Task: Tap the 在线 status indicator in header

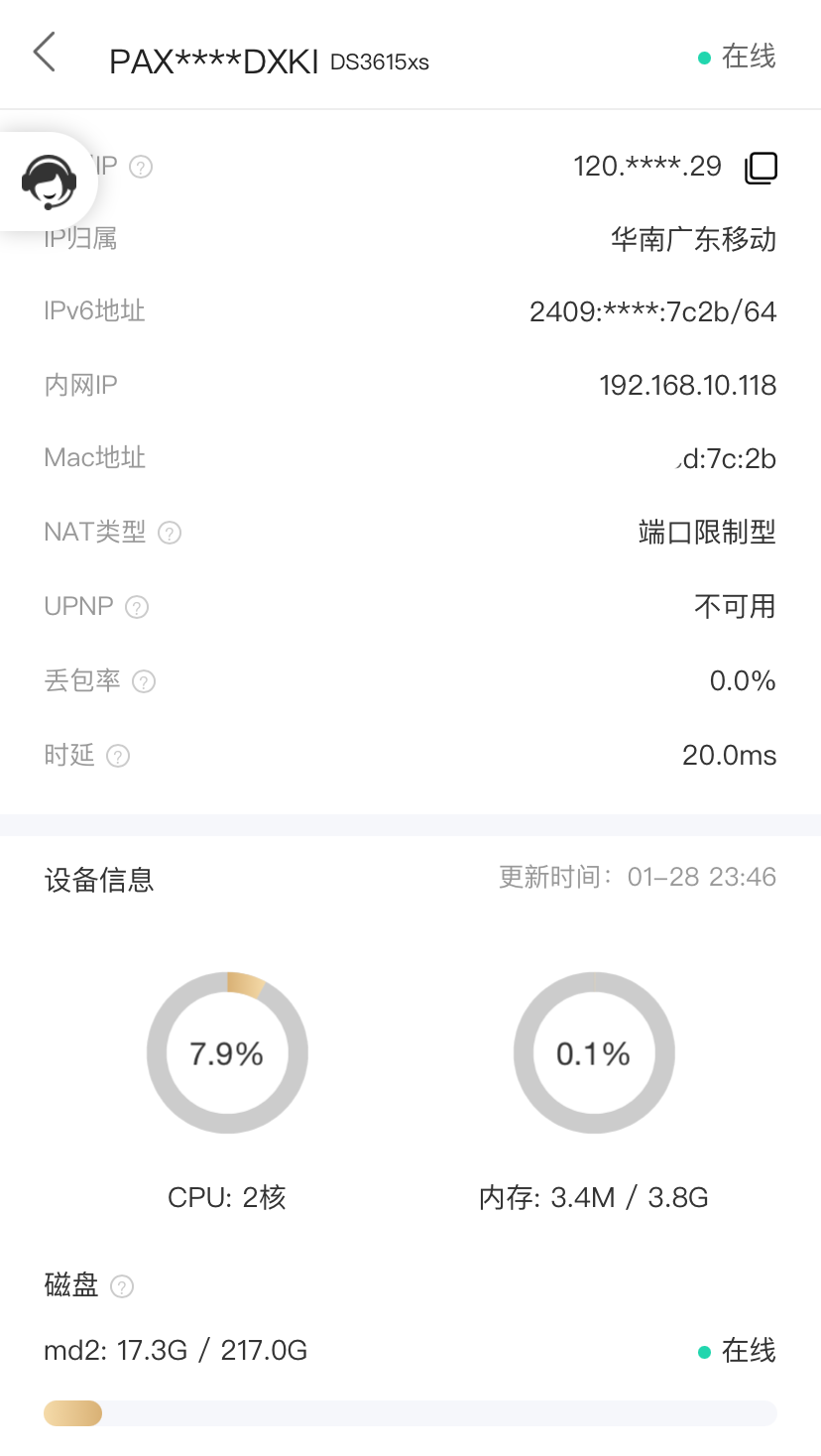Action: [x=739, y=59]
